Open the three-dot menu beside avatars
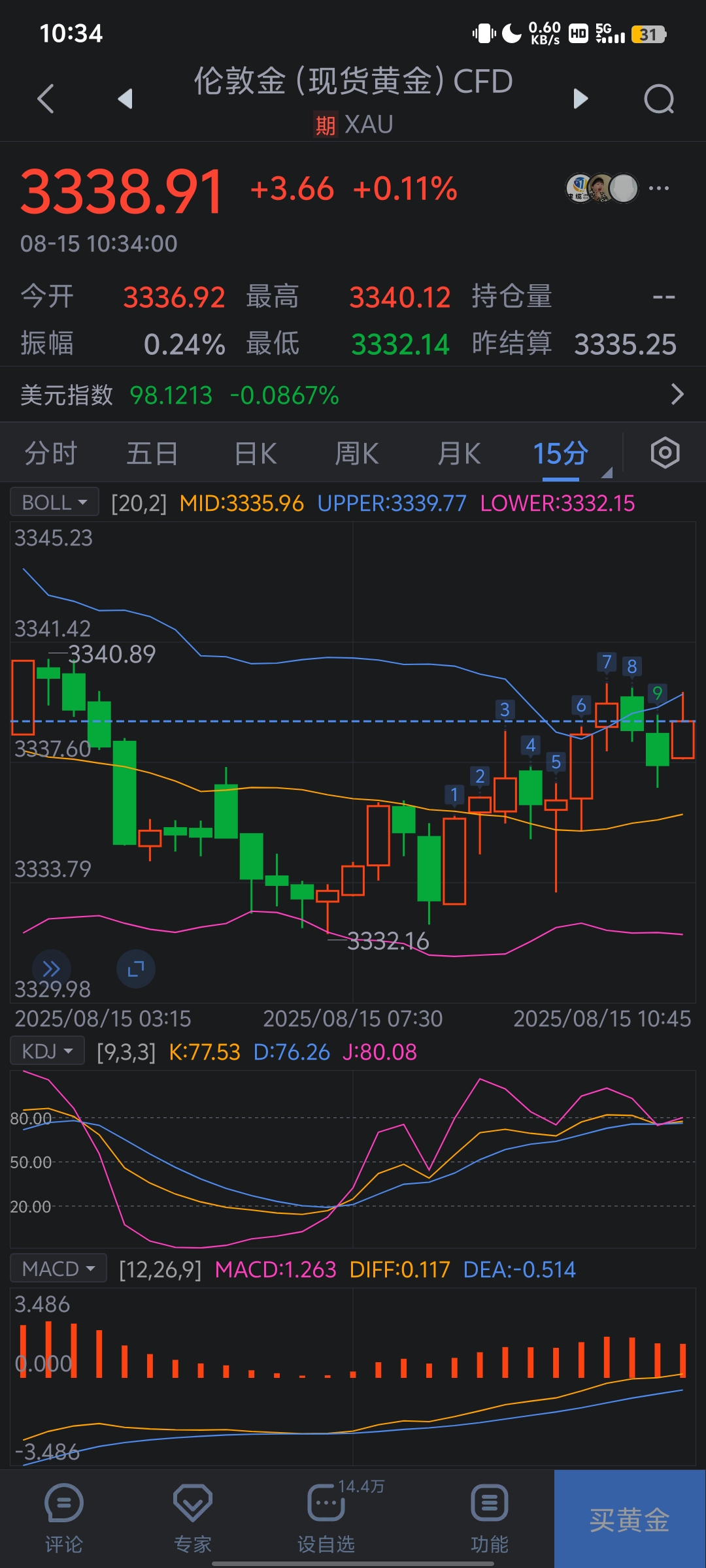This screenshot has width=706, height=1568. [658, 189]
